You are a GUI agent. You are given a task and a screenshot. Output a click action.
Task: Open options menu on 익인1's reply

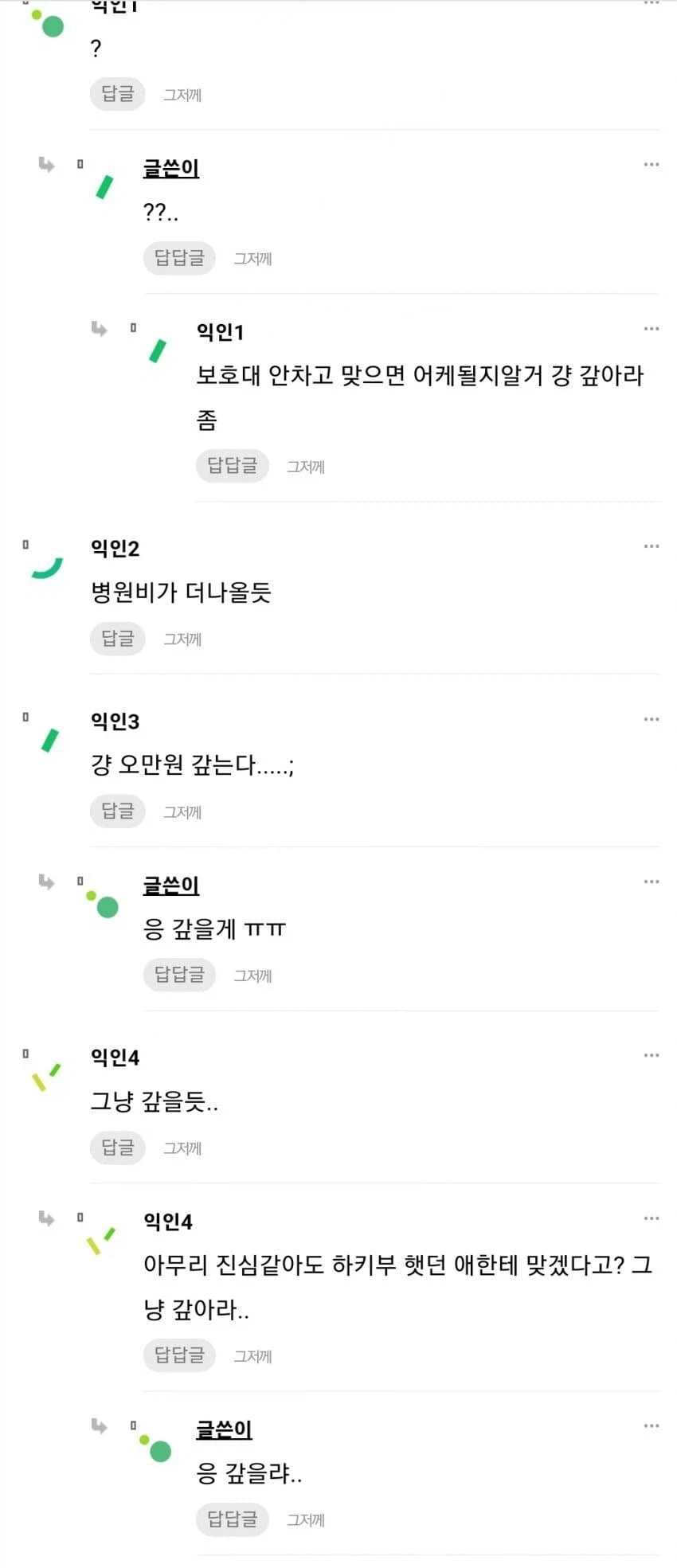click(x=652, y=328)
